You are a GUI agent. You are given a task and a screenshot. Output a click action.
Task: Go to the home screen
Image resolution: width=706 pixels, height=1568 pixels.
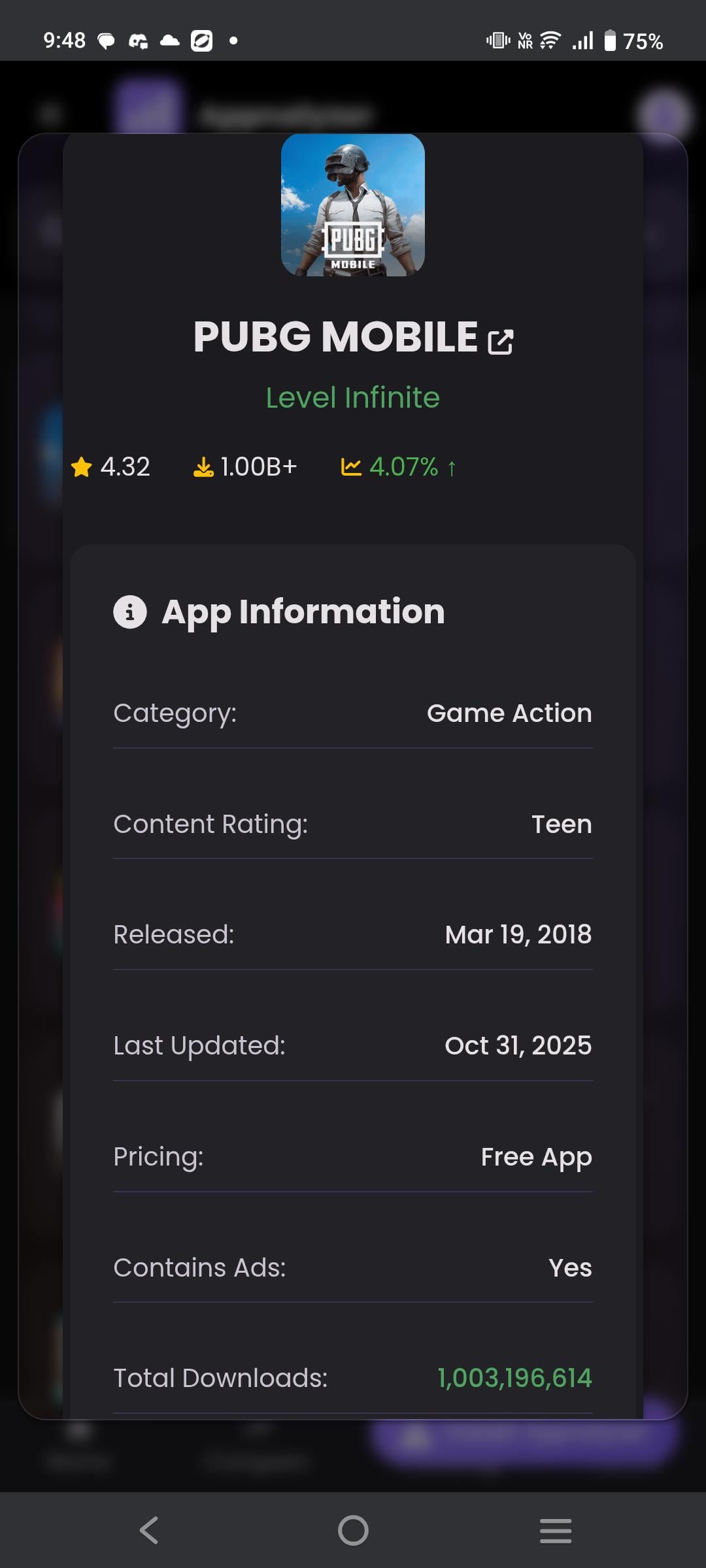click(353, 1530)
